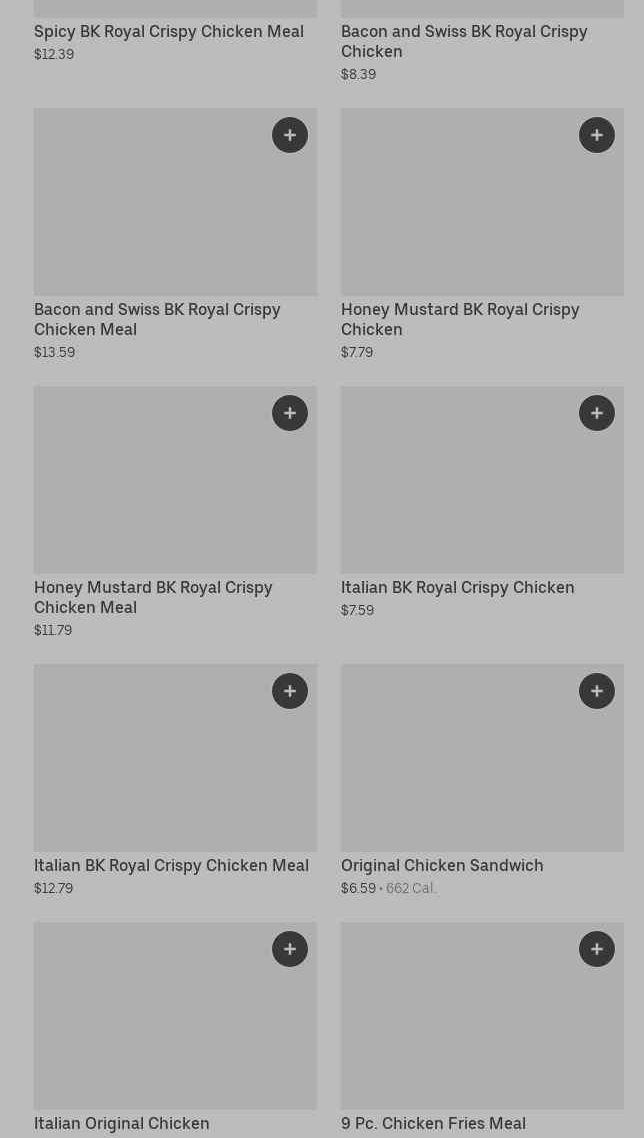View Bacon and Swiss BK Royal Crispy Chicken
Image resolution: width=644 pixels, height=1138 pixels.
(464, 41)
